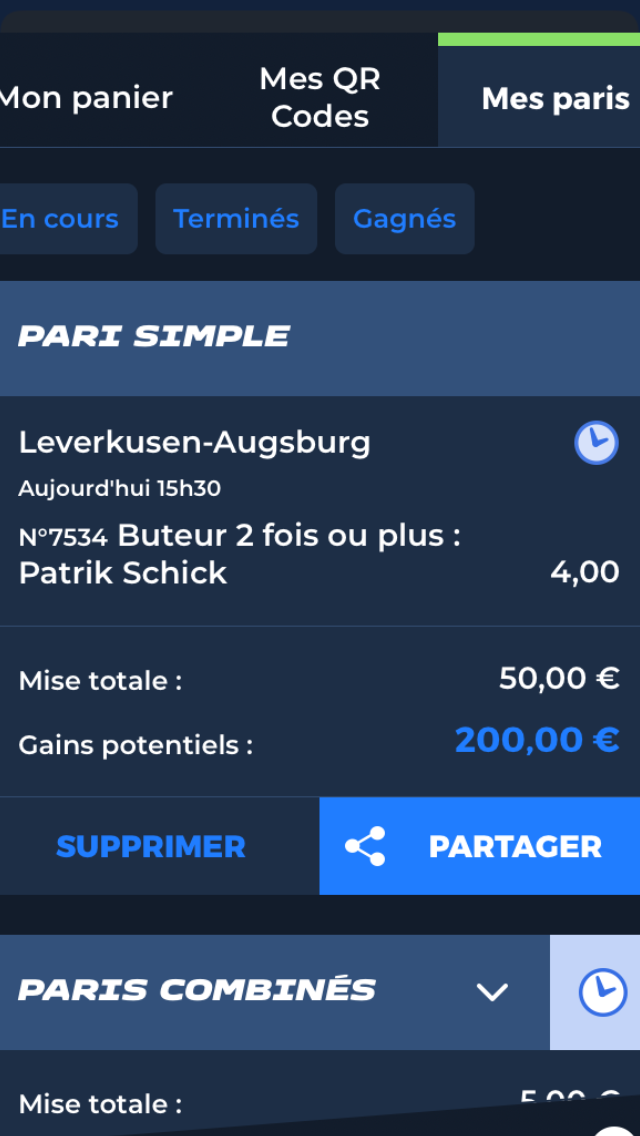This screenshot has width=640, height=1136.
Task: Show Terminés bets
Action: coord(236,219)
